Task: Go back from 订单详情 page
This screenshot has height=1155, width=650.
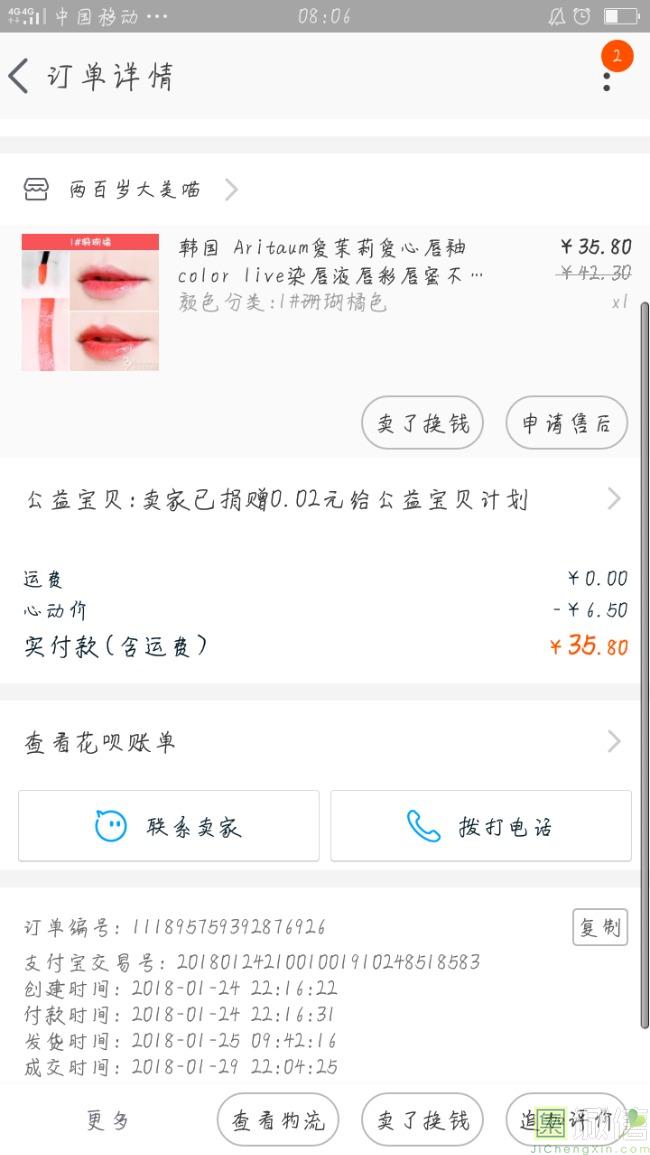Action: pyautogui.click(x=20, y=77)
